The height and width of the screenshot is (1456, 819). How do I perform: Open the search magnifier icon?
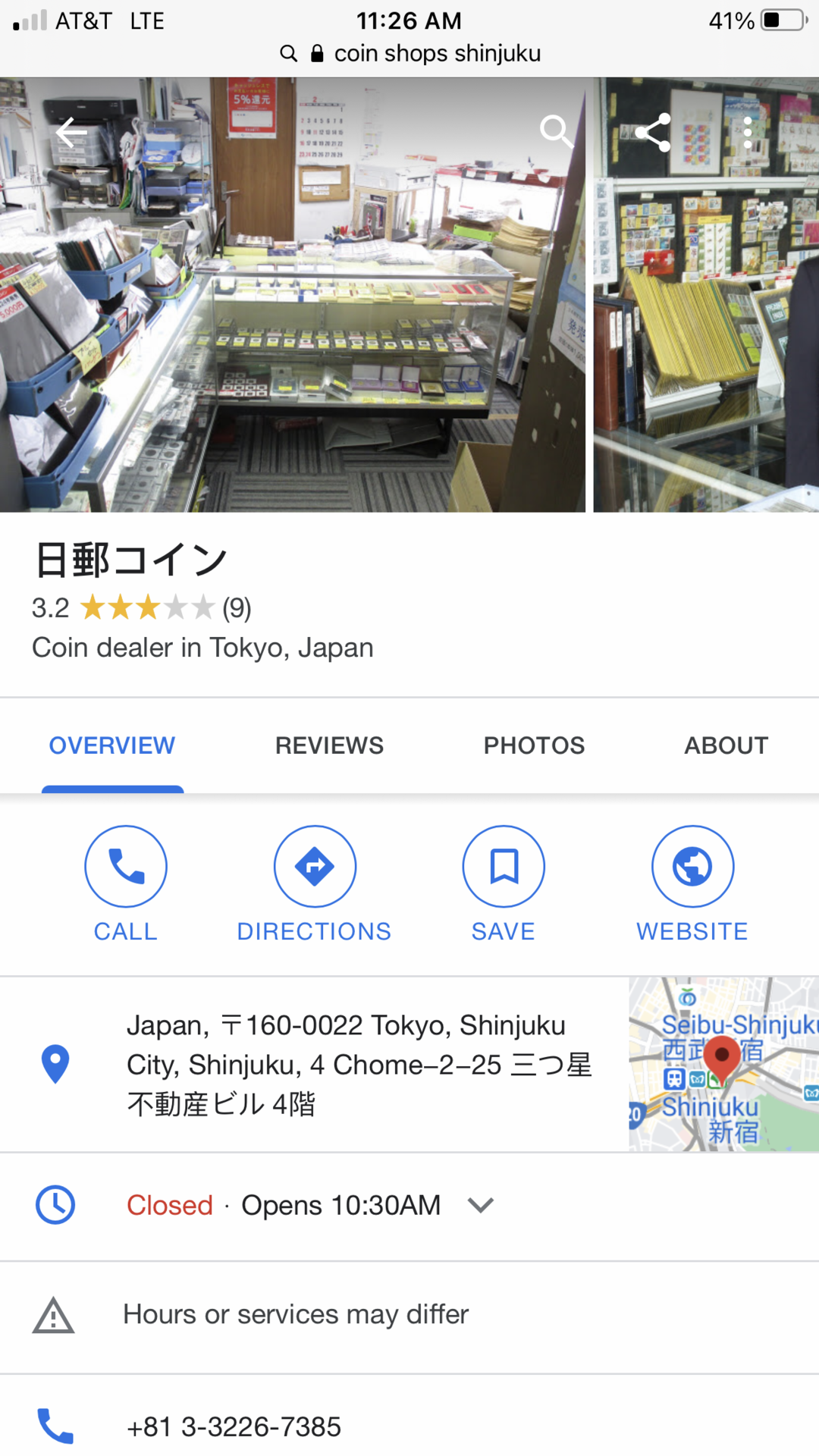[556, 131]
